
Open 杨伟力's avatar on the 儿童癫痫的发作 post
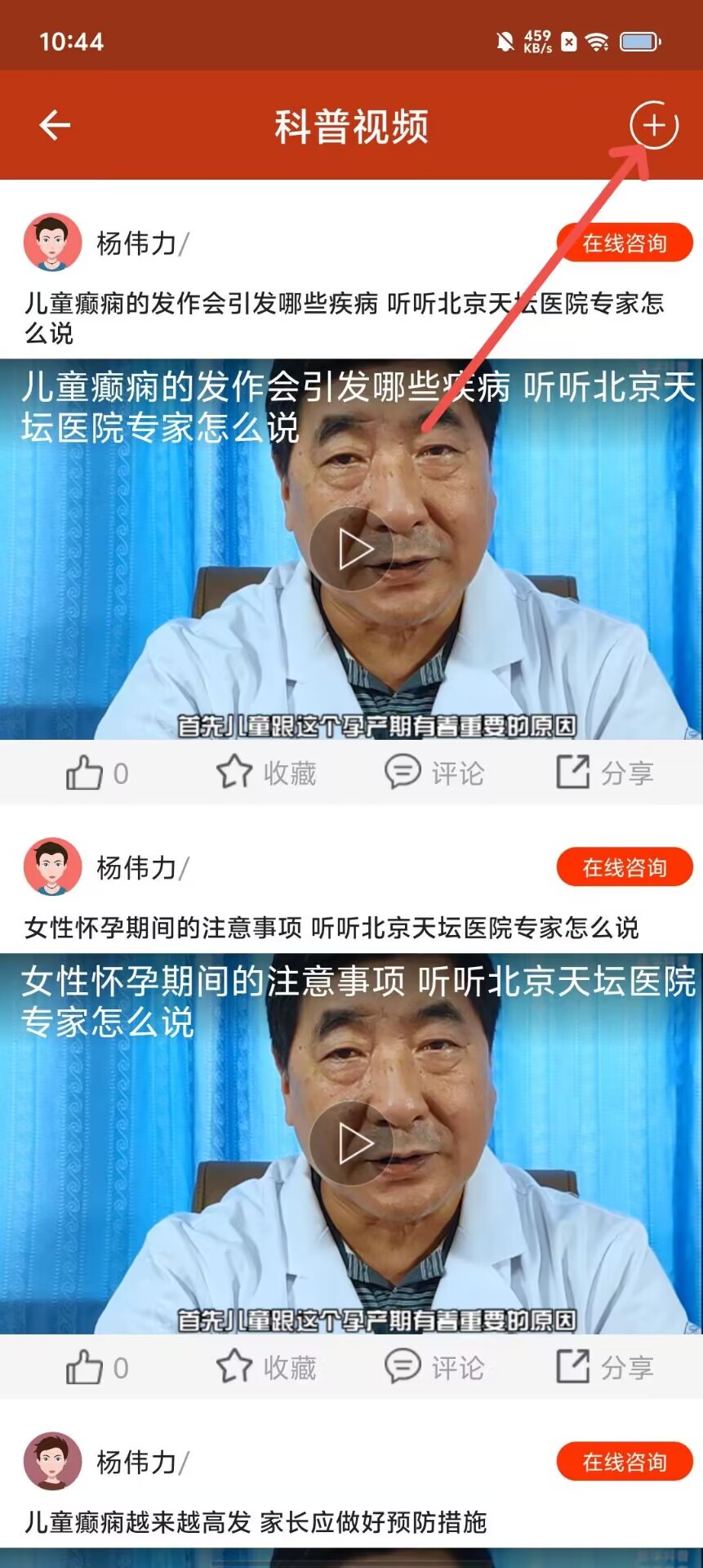coord(52,243)
